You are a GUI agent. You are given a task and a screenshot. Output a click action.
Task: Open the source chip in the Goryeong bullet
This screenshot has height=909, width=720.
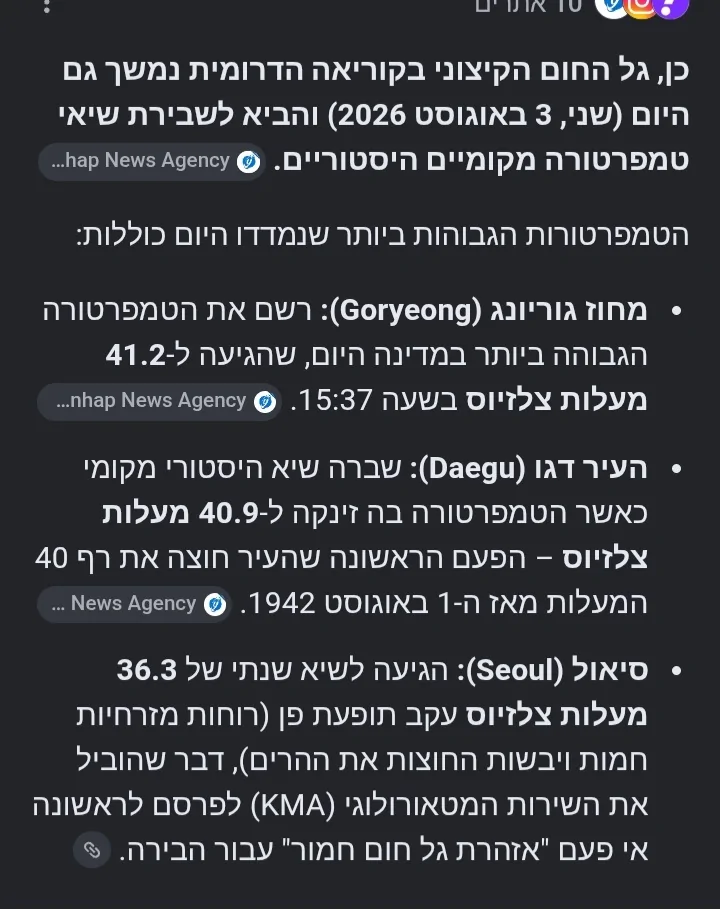[159, 402]
